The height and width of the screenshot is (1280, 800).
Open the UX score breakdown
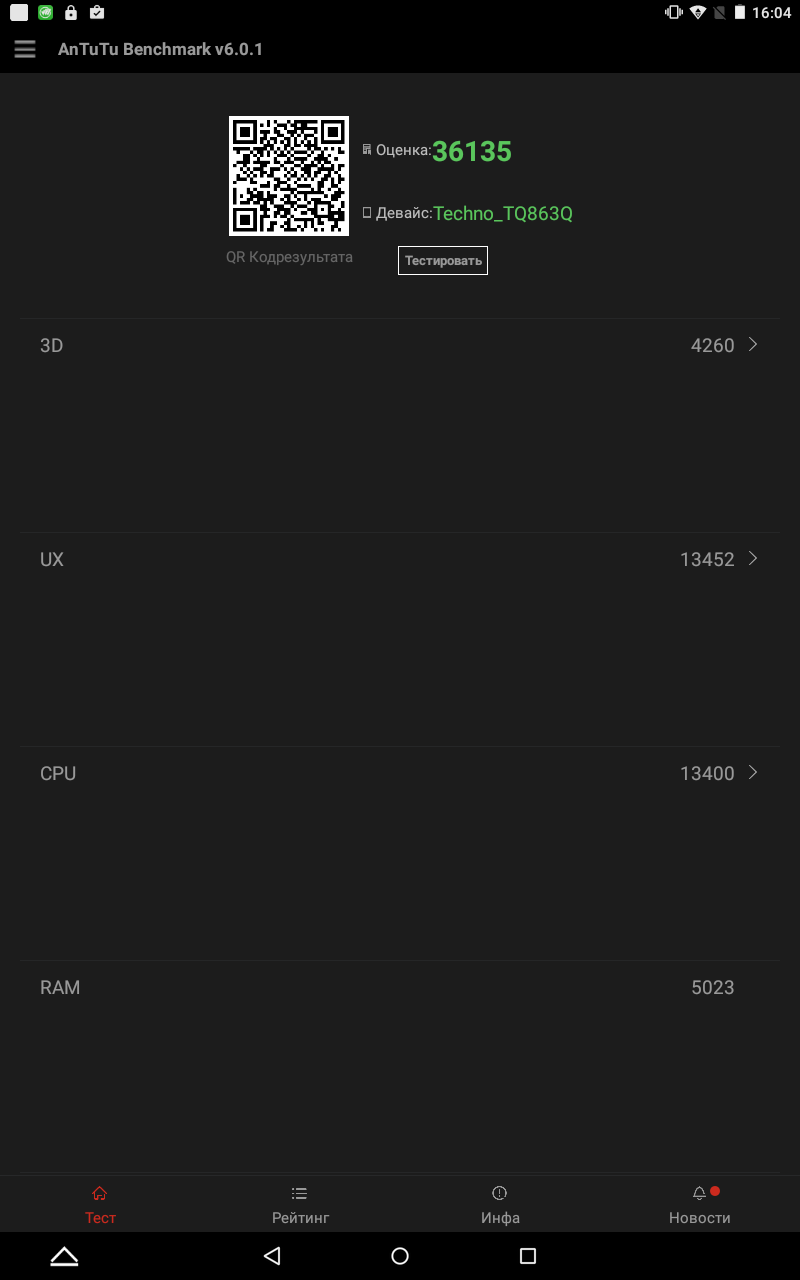pos(400,559)
